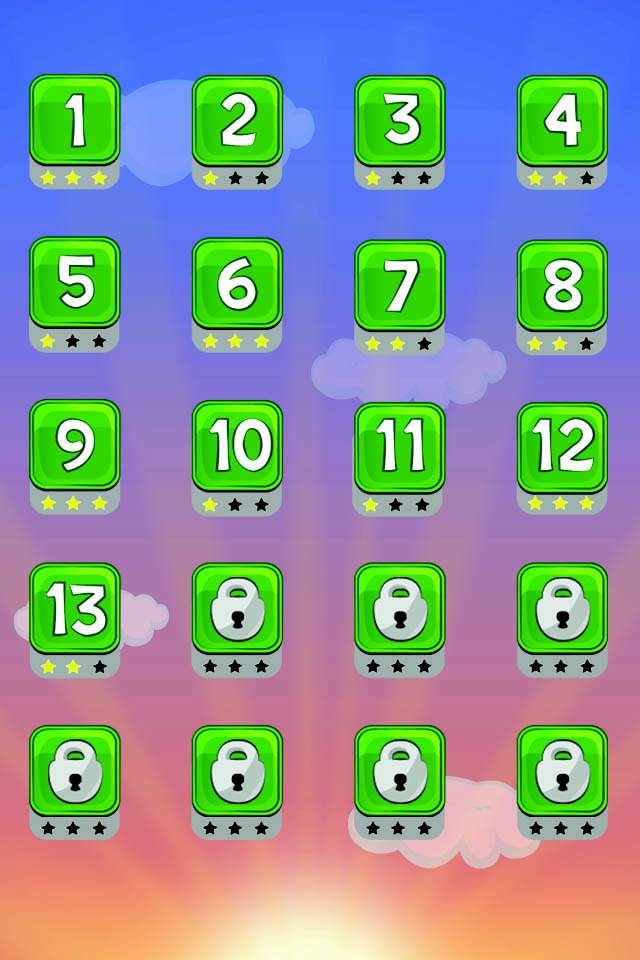Image resolution: width=640 pixels, height=960 pixels.
Task: Start level 13
Action: (75, 608)
